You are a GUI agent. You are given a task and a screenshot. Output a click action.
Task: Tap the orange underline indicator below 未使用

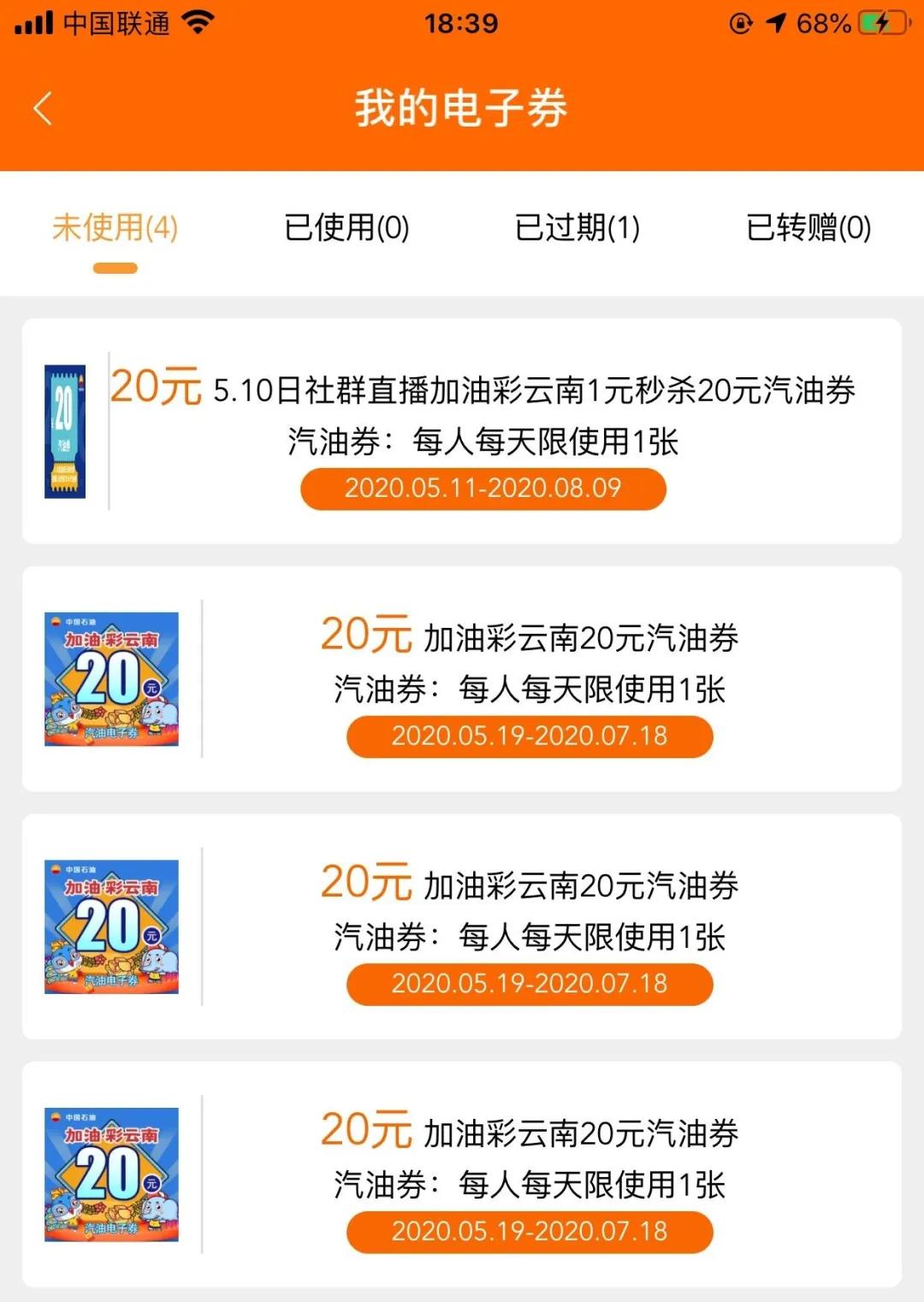[114, 266]
